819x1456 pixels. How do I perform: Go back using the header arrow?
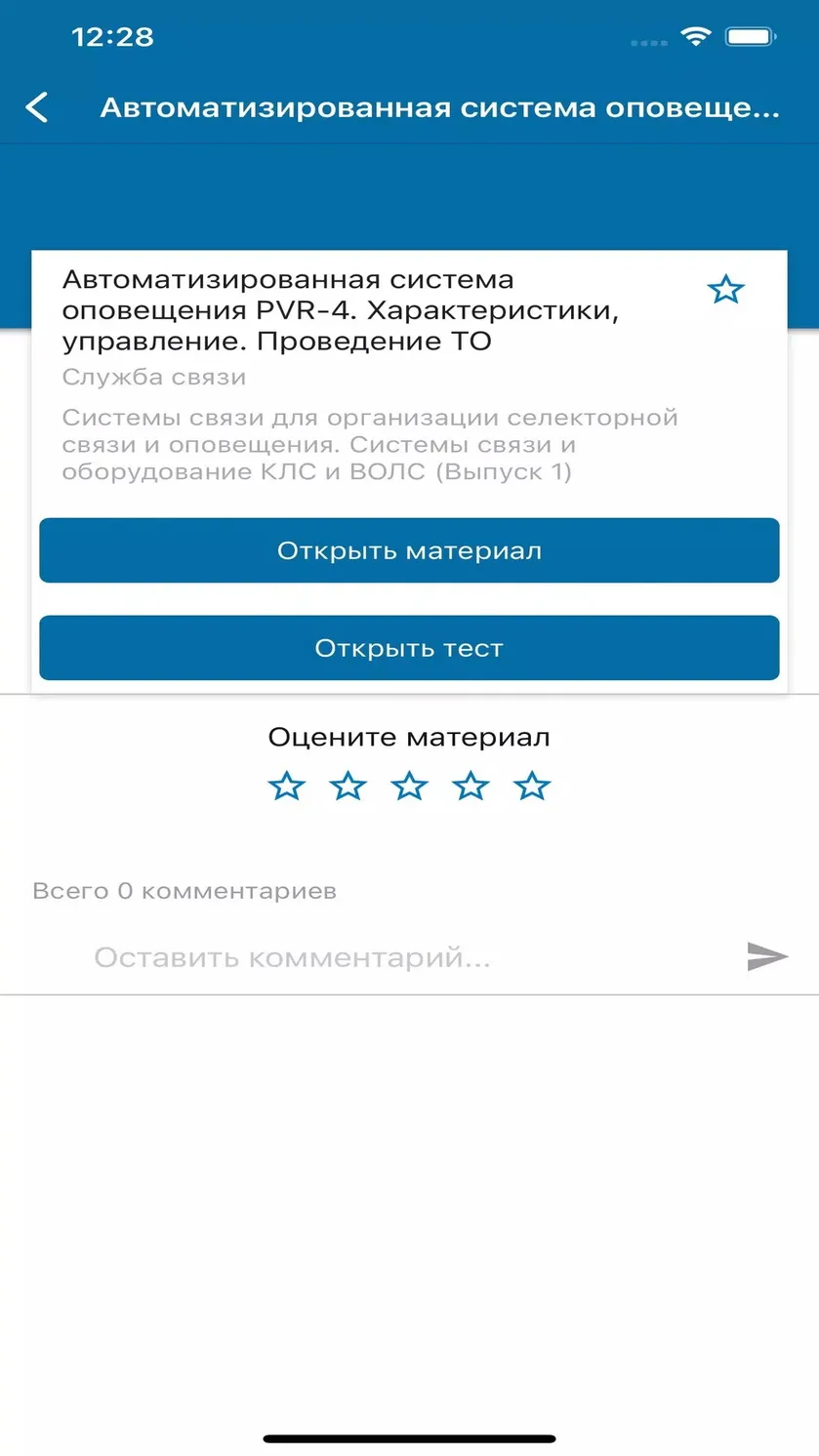37,107
